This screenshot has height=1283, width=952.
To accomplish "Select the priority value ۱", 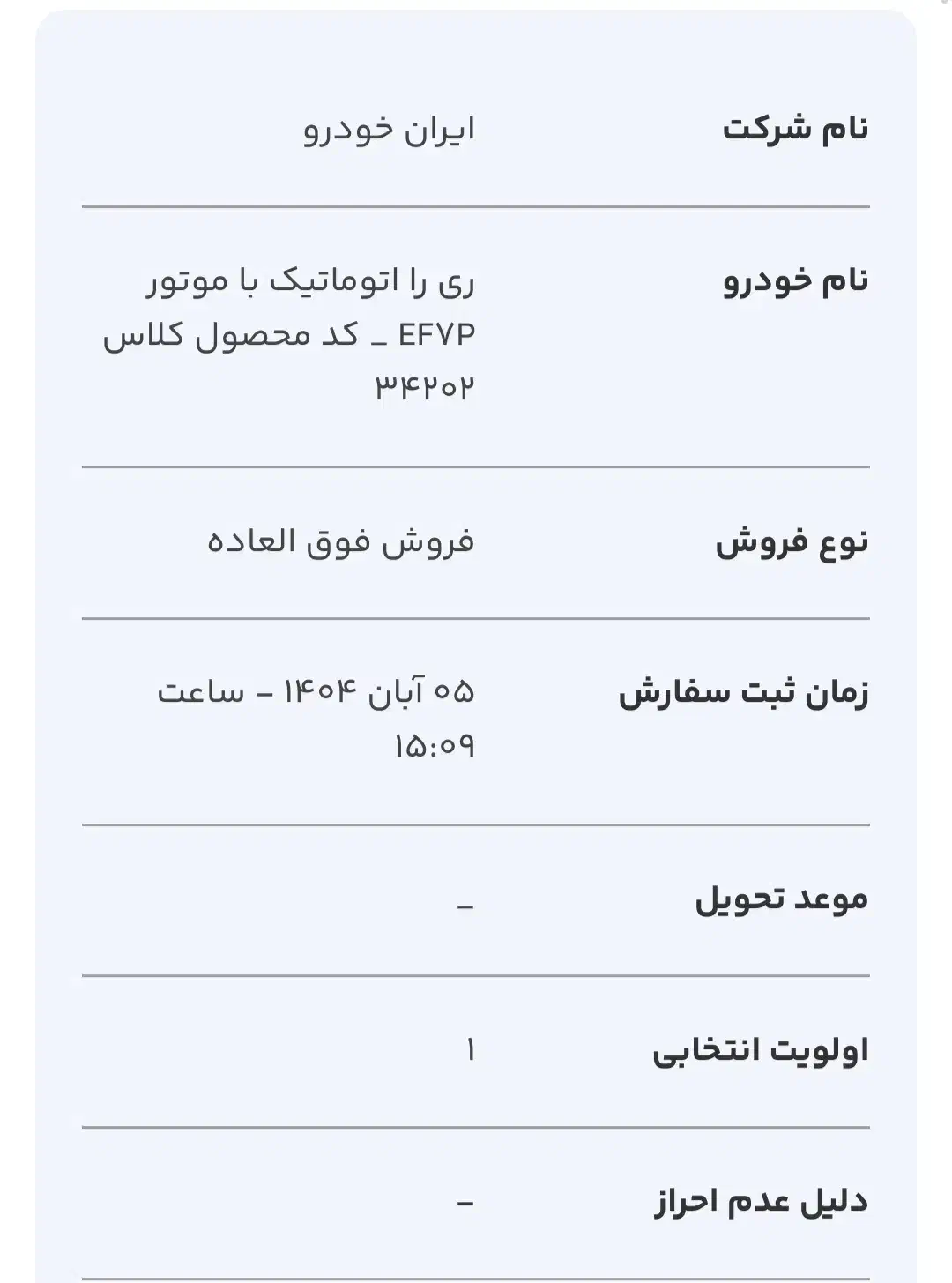I will [472, 1049].
